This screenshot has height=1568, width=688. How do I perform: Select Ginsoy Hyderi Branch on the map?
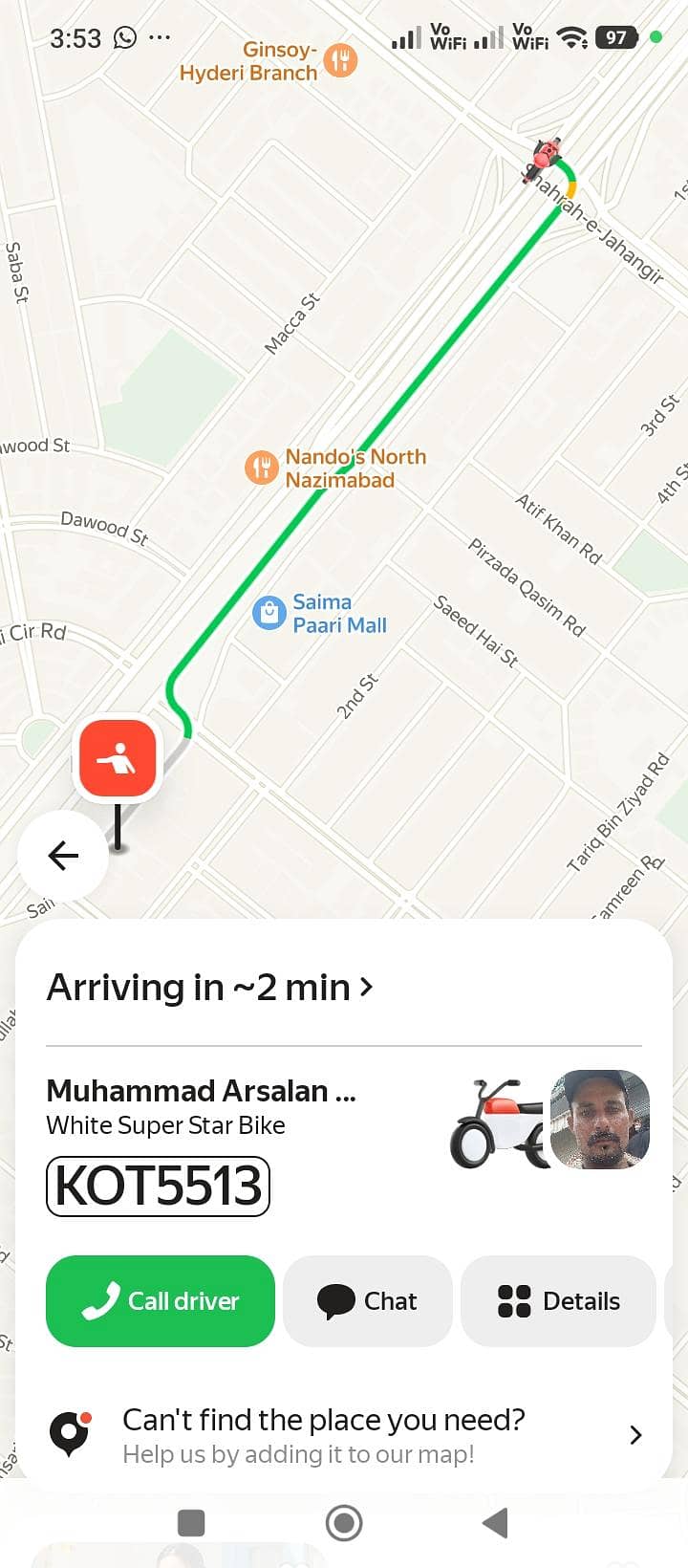click(x=269, y=61)
